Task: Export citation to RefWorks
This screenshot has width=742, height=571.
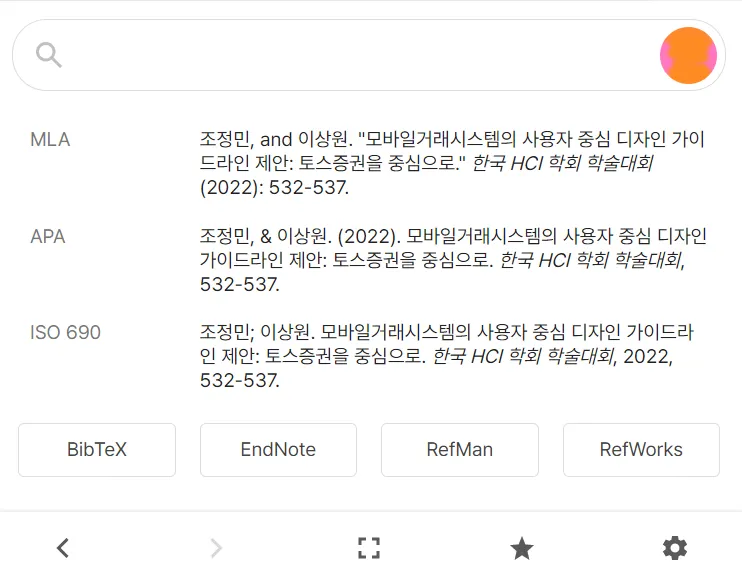Action: [x=641, y=450]
